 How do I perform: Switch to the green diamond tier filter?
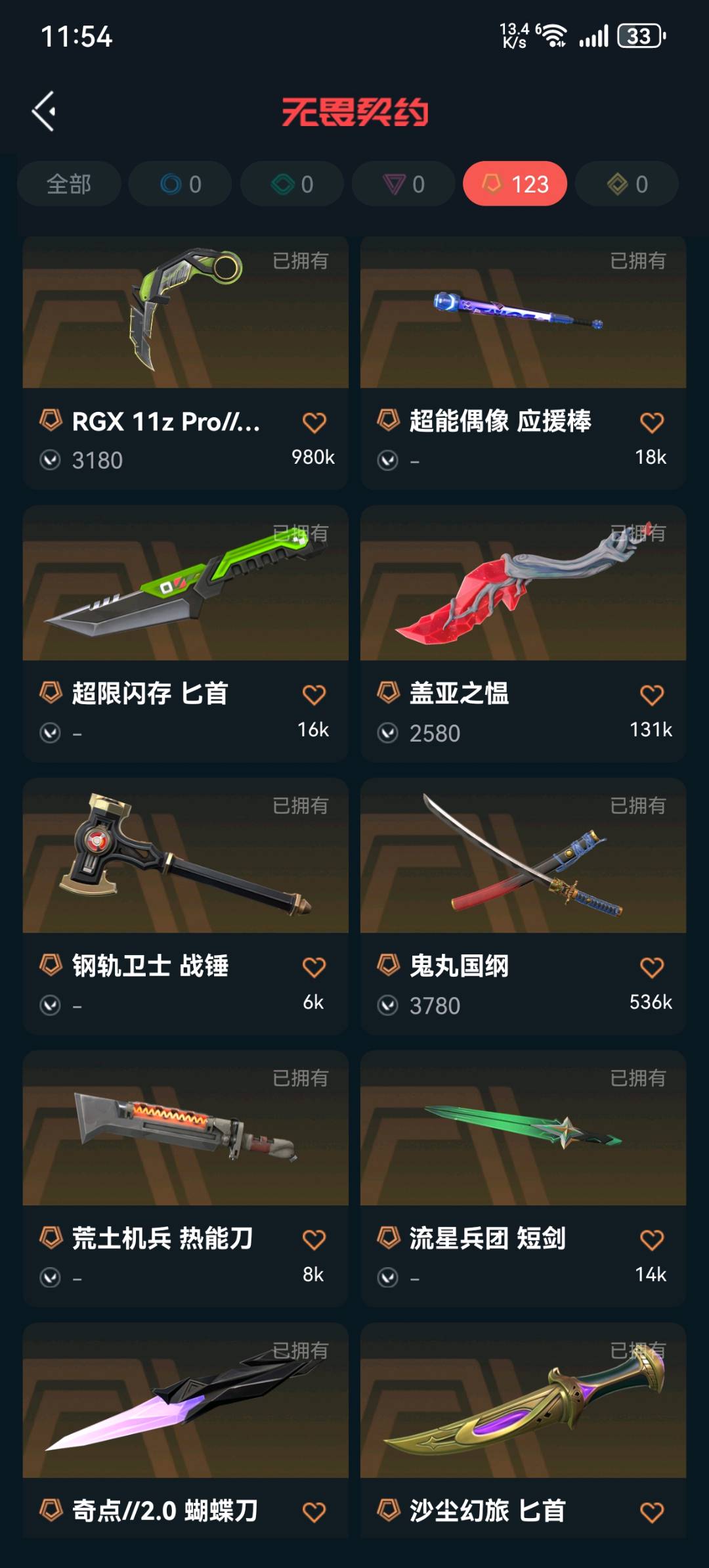coord(292,184)
